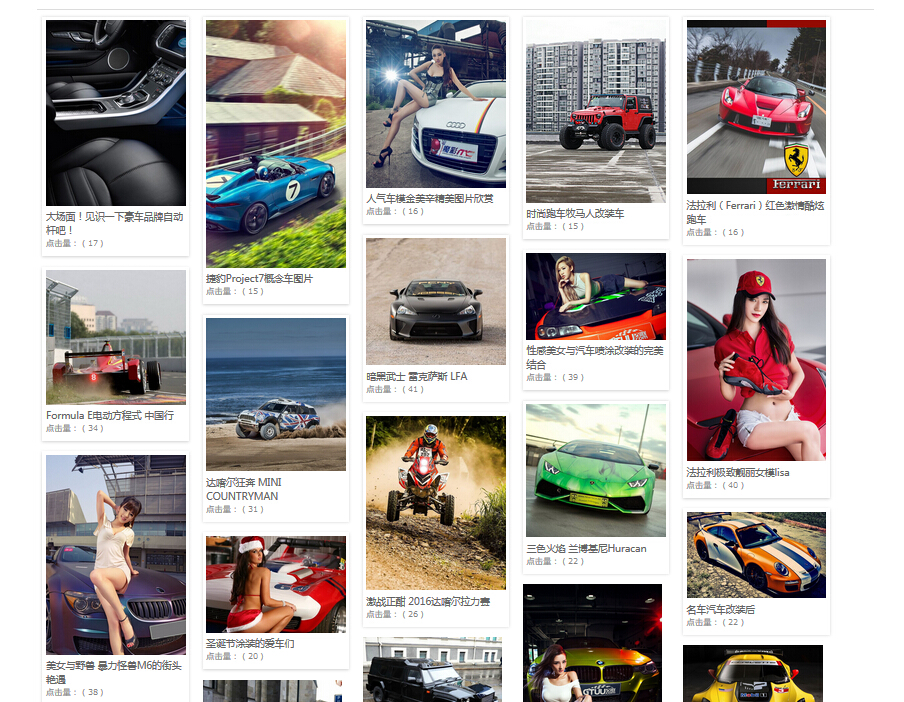Open the 暗黑武士 雷克萨斯 LFA card
This screenshot has height=702, width=904.
(435, 301)
